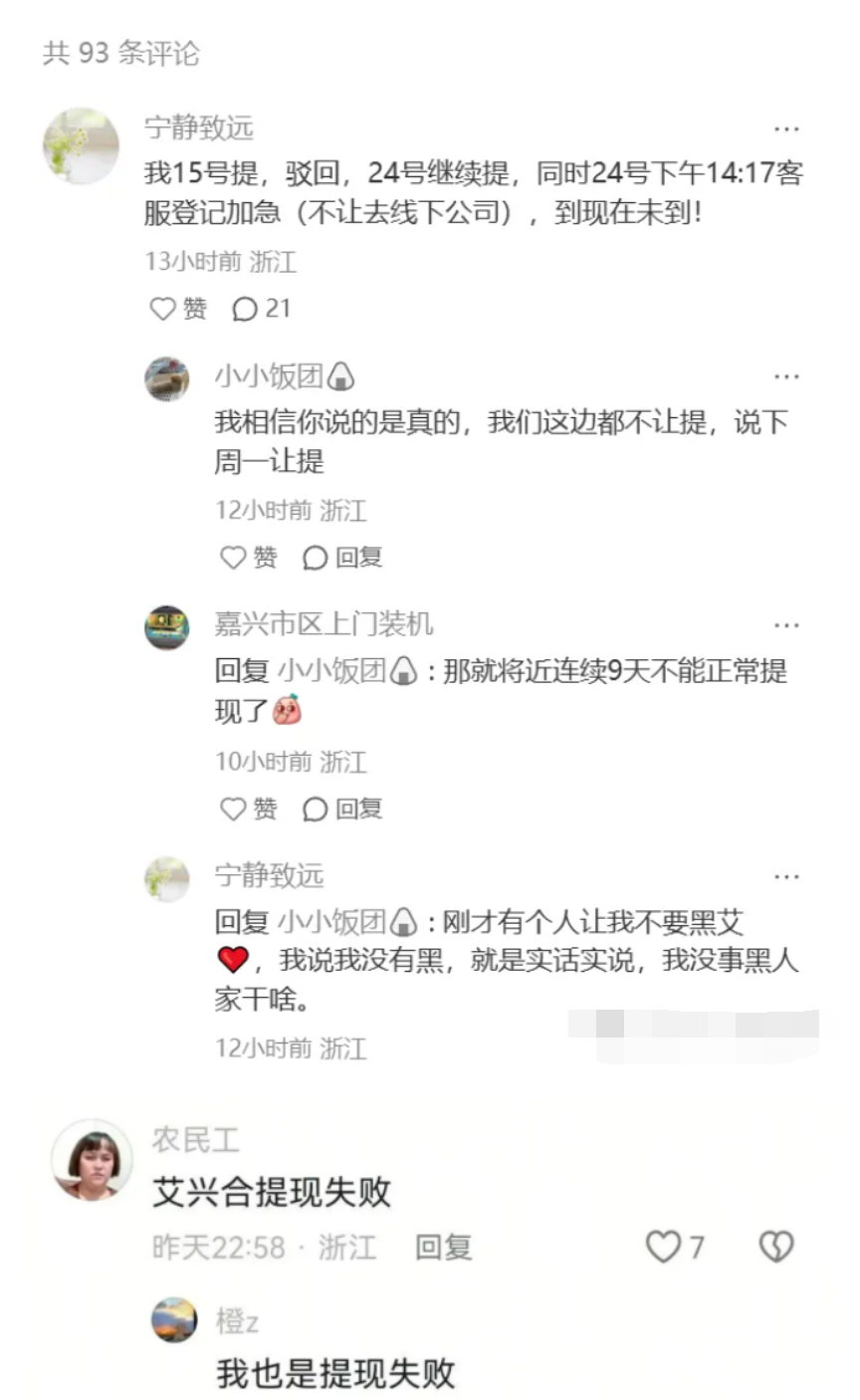
Task: Open the overflow menu on 宁静致远's reply about 黑艾
Action: click(x=786, y=877)
